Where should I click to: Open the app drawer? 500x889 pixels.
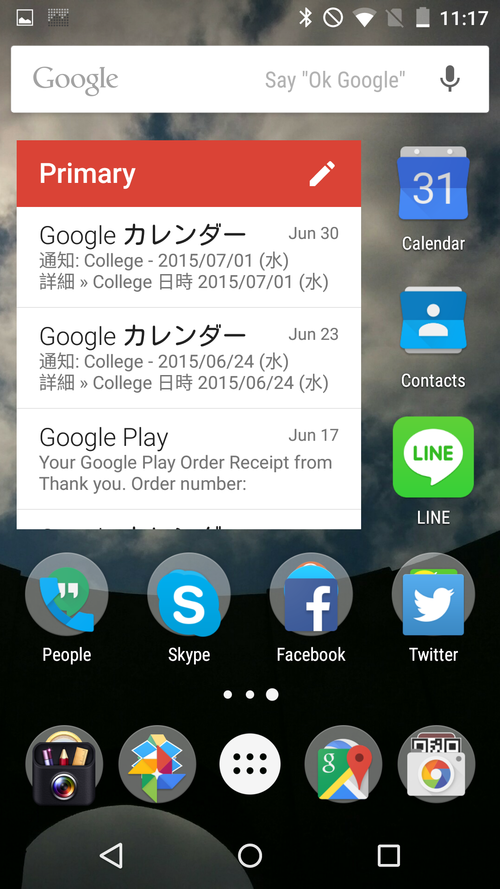(249, 764)
